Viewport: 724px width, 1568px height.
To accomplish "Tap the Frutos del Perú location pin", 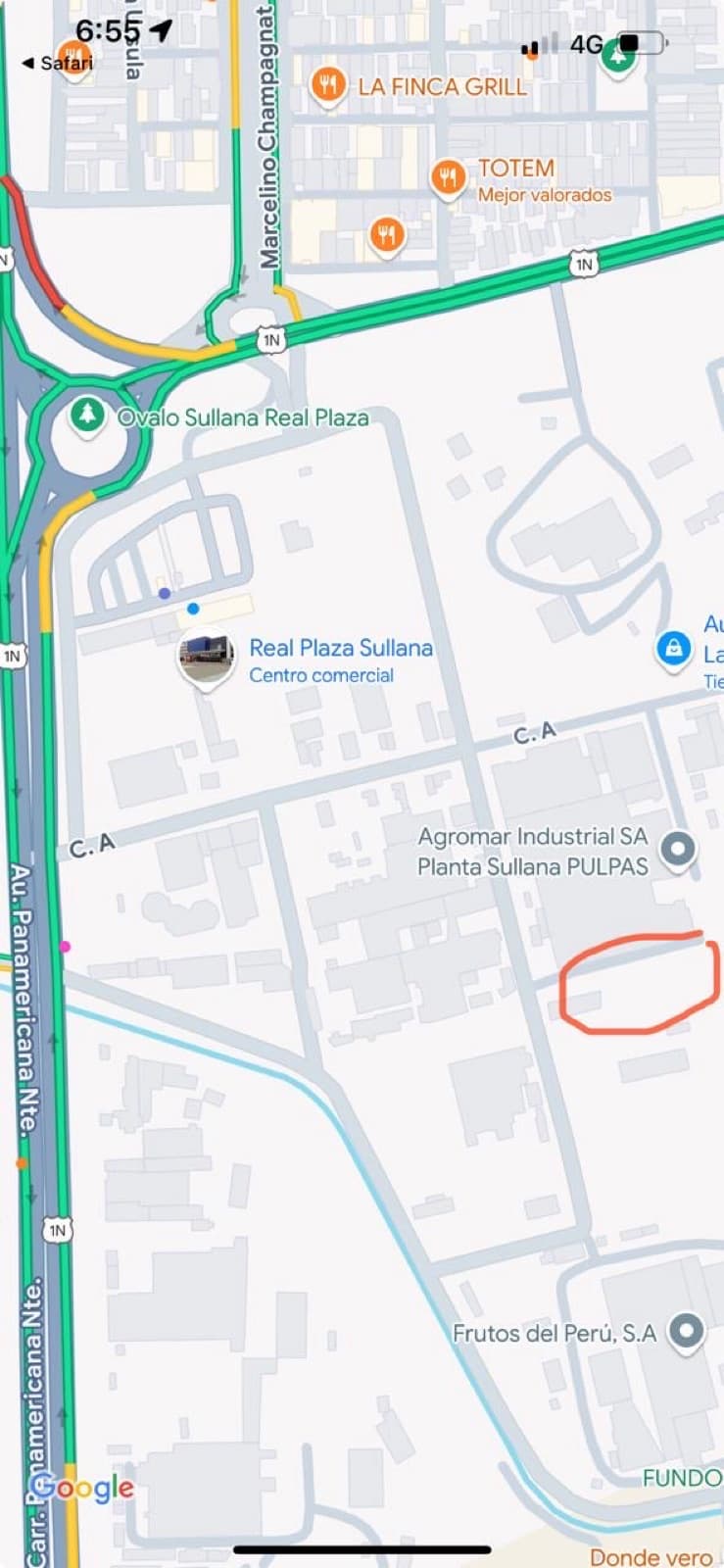I will coord(684,1332).
